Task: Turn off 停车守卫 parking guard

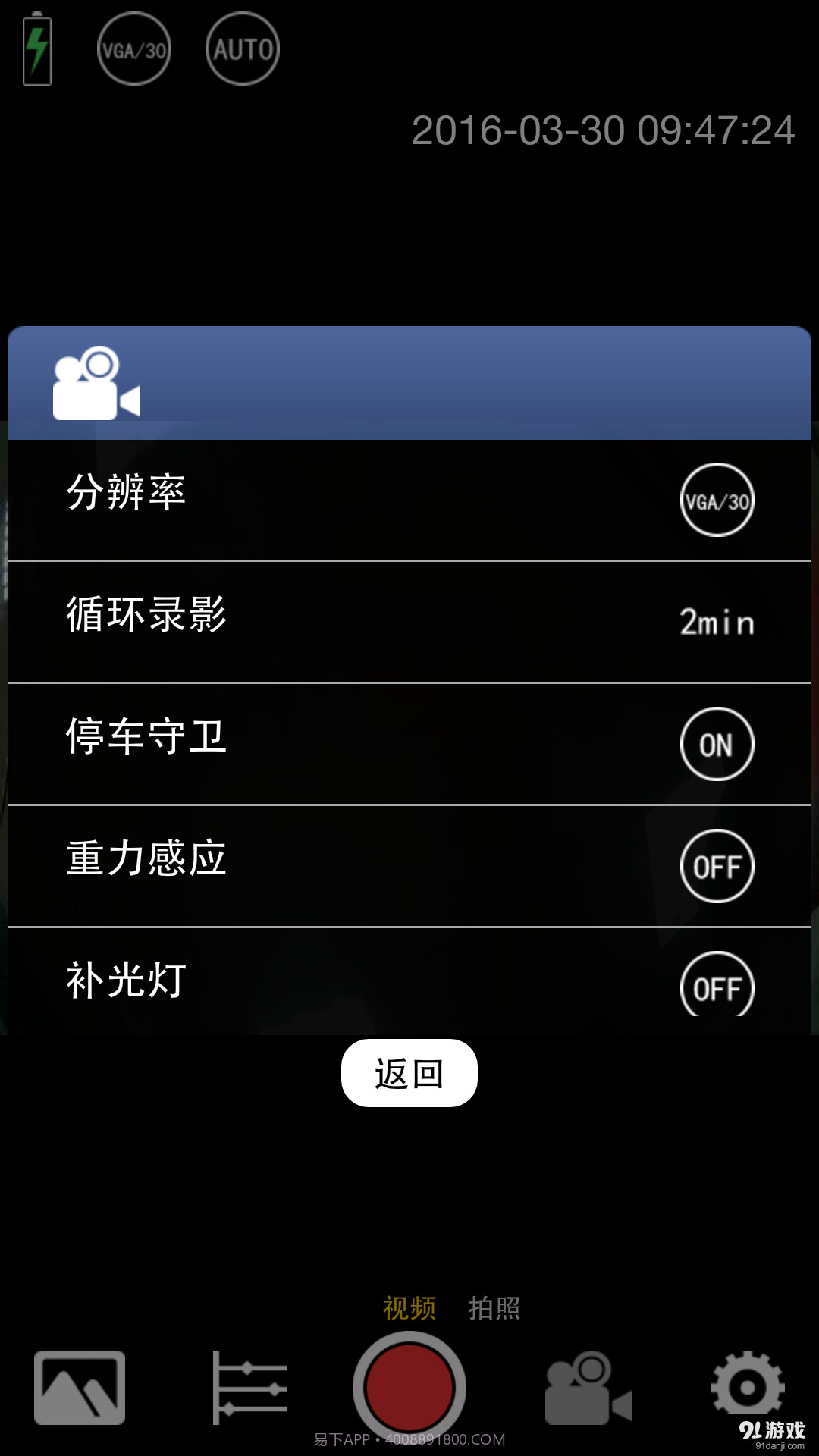Action: click(x=717, y=744)
